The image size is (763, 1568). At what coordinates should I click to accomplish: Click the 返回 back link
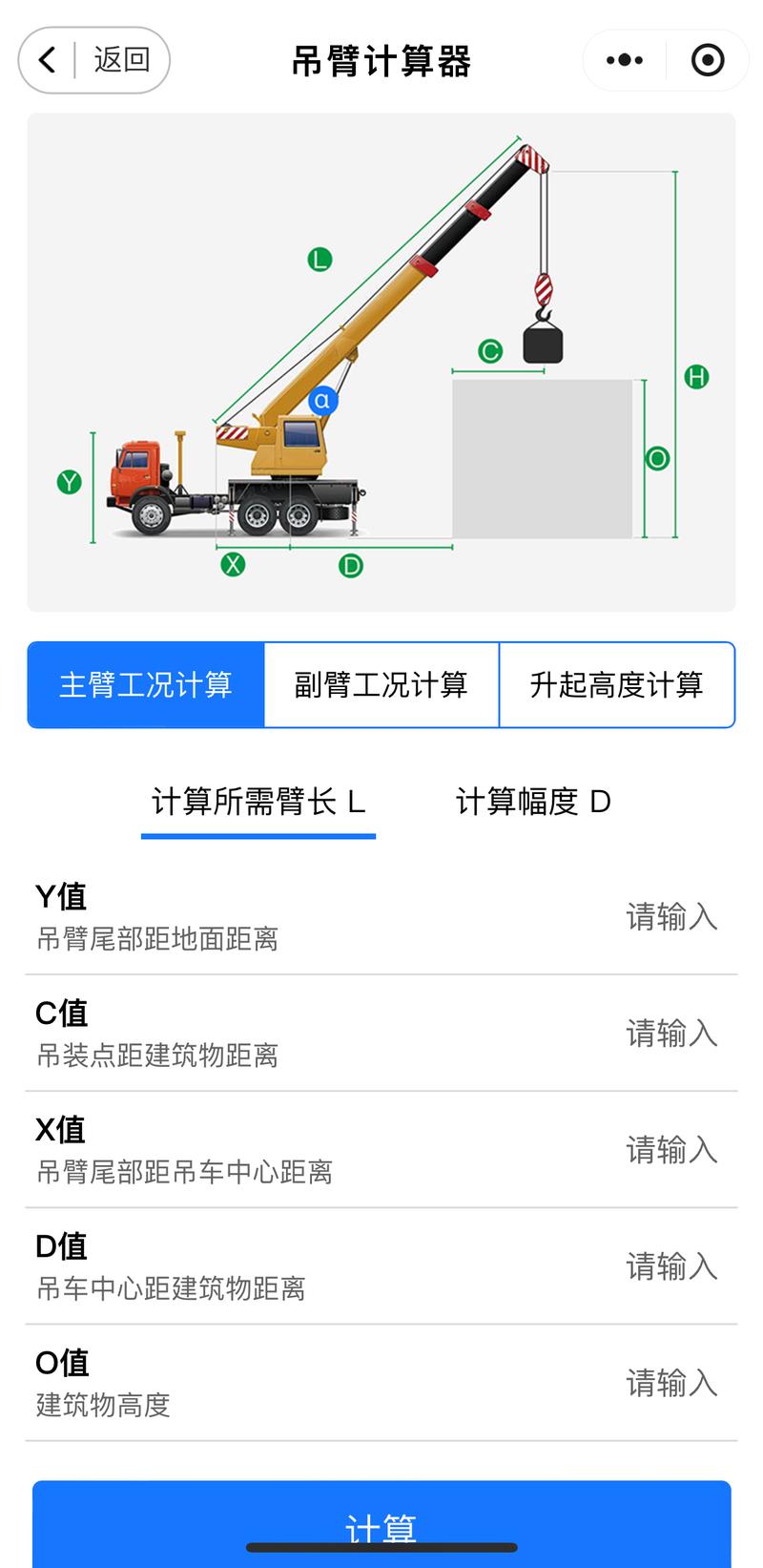(121, 59)
